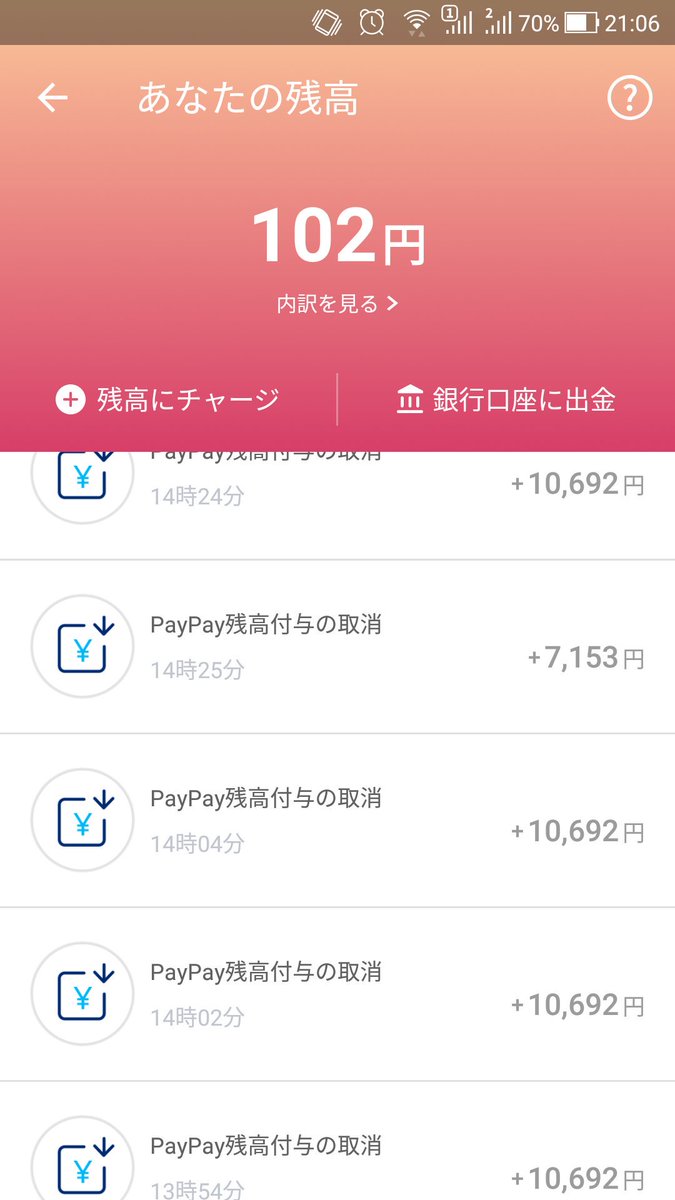The height and width of the screenshot is (1200, 675).
Task: Open the 14時02分 transaction of +10,692円
Action: [337, 995]
